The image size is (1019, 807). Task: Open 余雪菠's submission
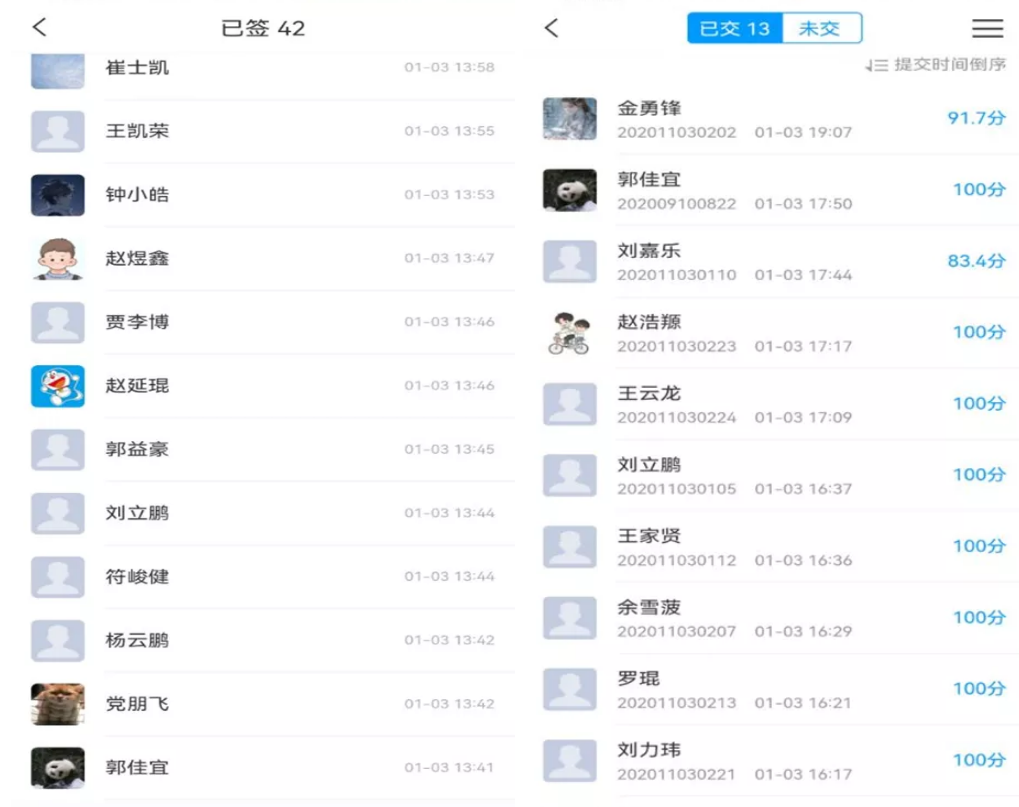pos(778,618)
